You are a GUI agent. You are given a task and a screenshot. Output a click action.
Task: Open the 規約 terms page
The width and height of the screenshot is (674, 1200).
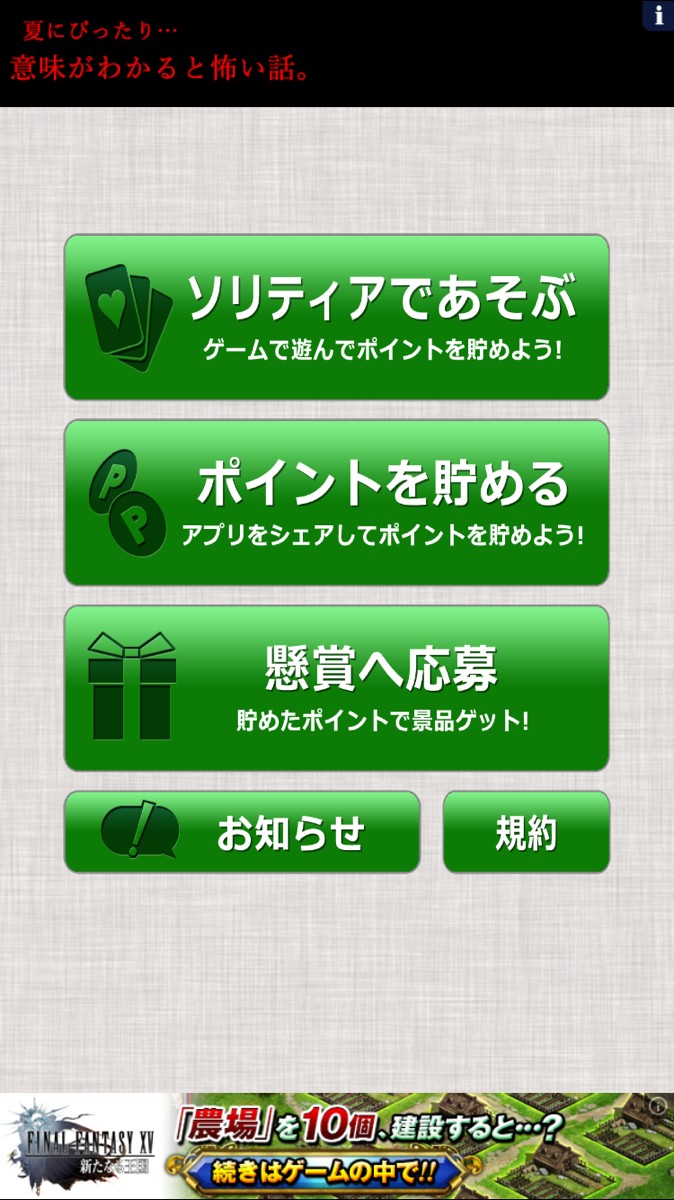pos(526,832)
